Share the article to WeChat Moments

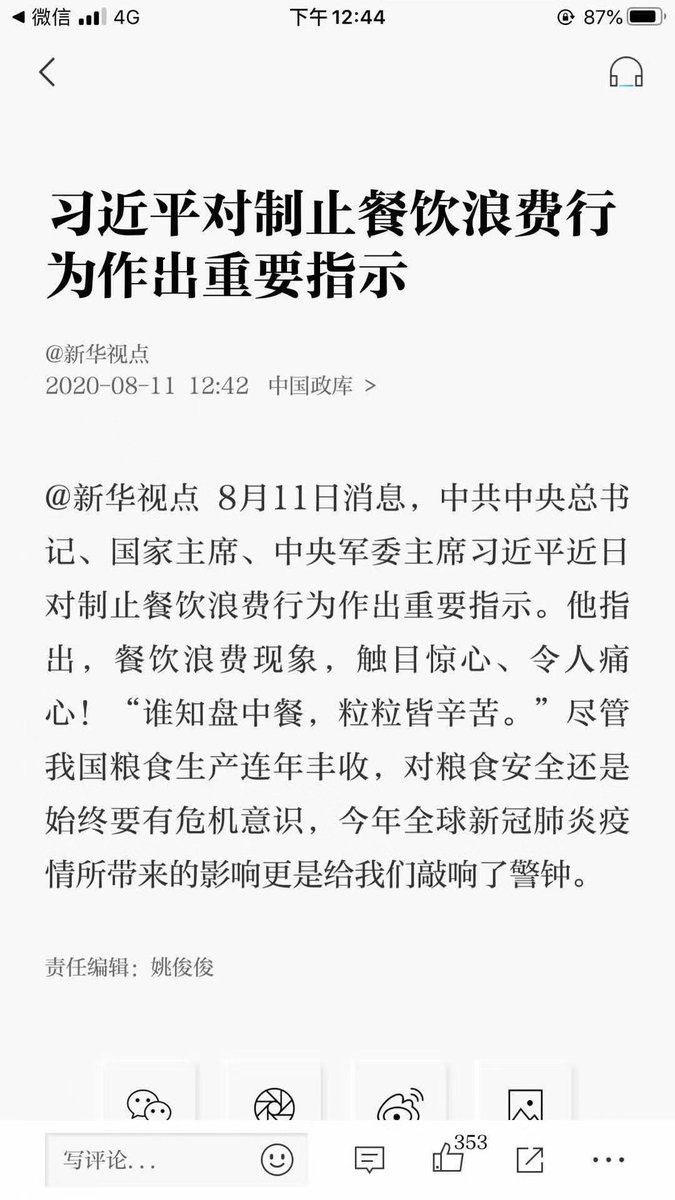[274, 1106]
